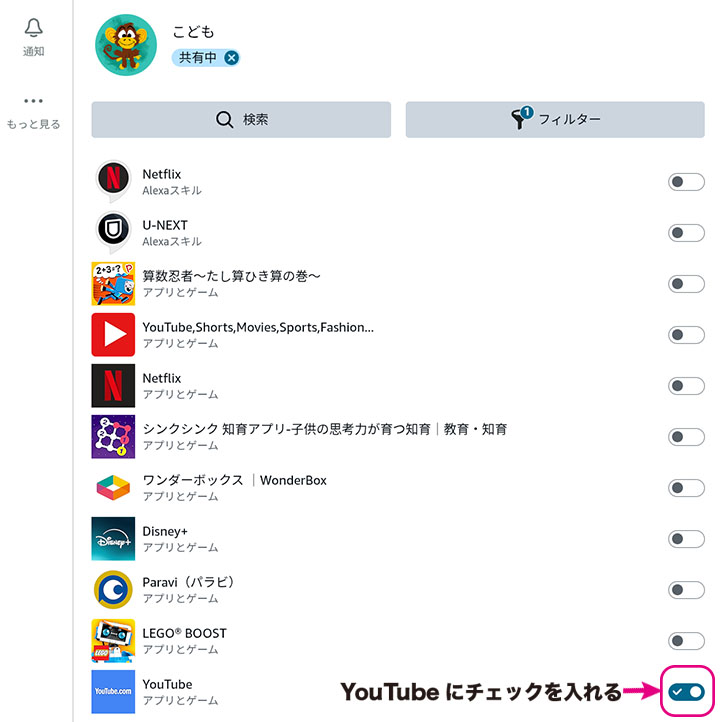Turn on シンクシンク 知育アプリ toggle
The image size is (720, 722).
tap(686, 437)
